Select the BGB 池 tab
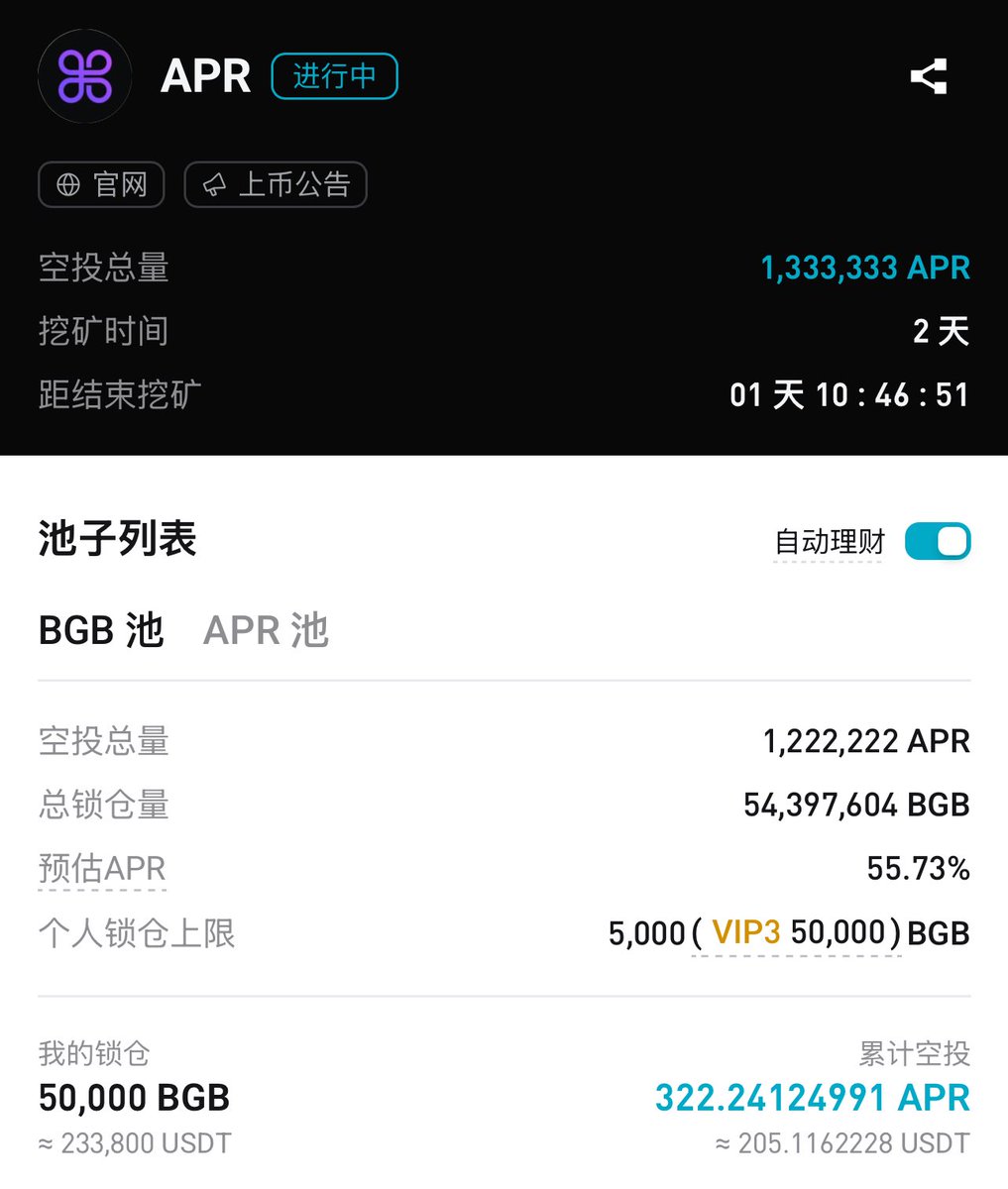 tap(101, 630)
